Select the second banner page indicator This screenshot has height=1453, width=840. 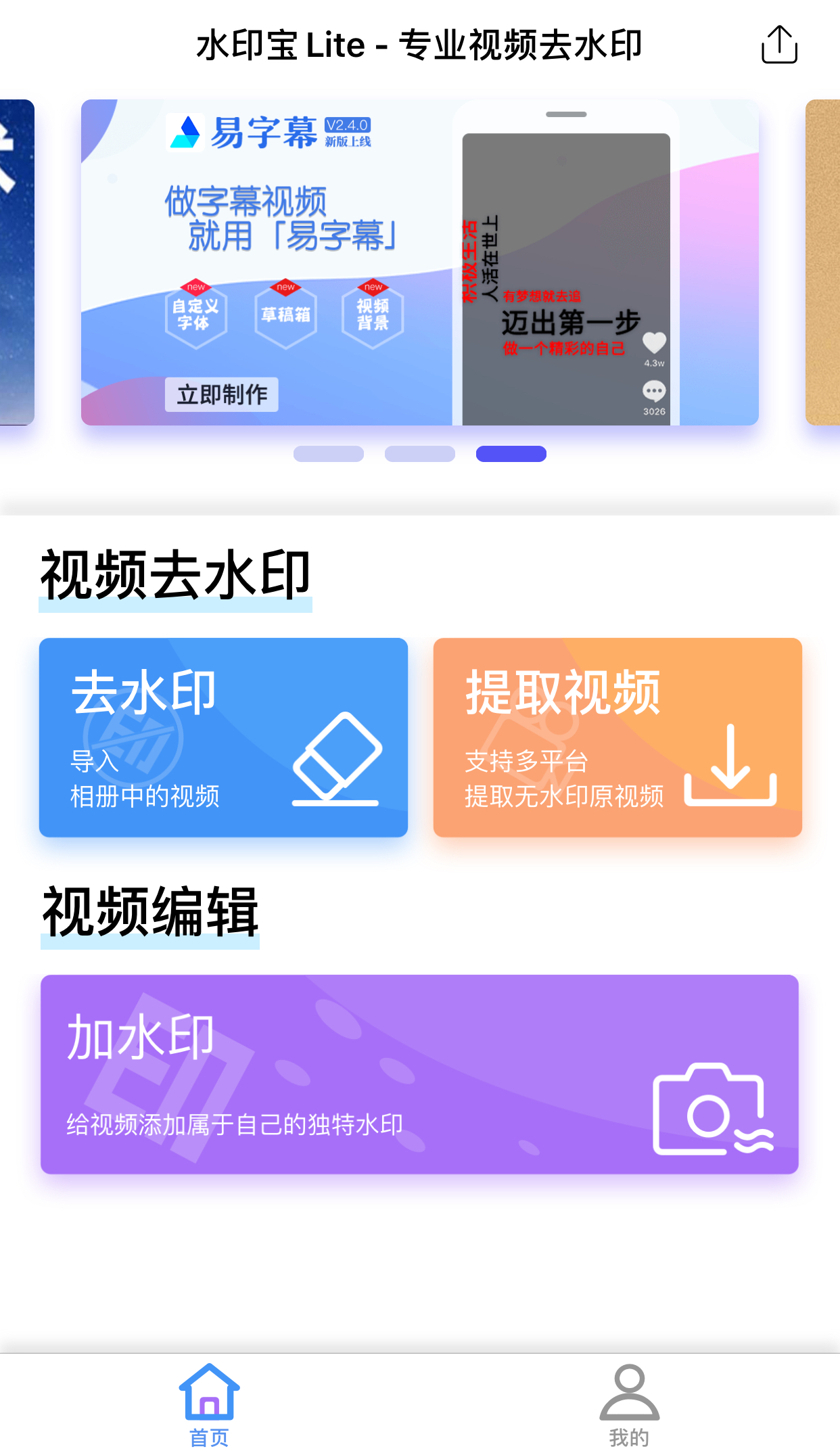(419, 454)
